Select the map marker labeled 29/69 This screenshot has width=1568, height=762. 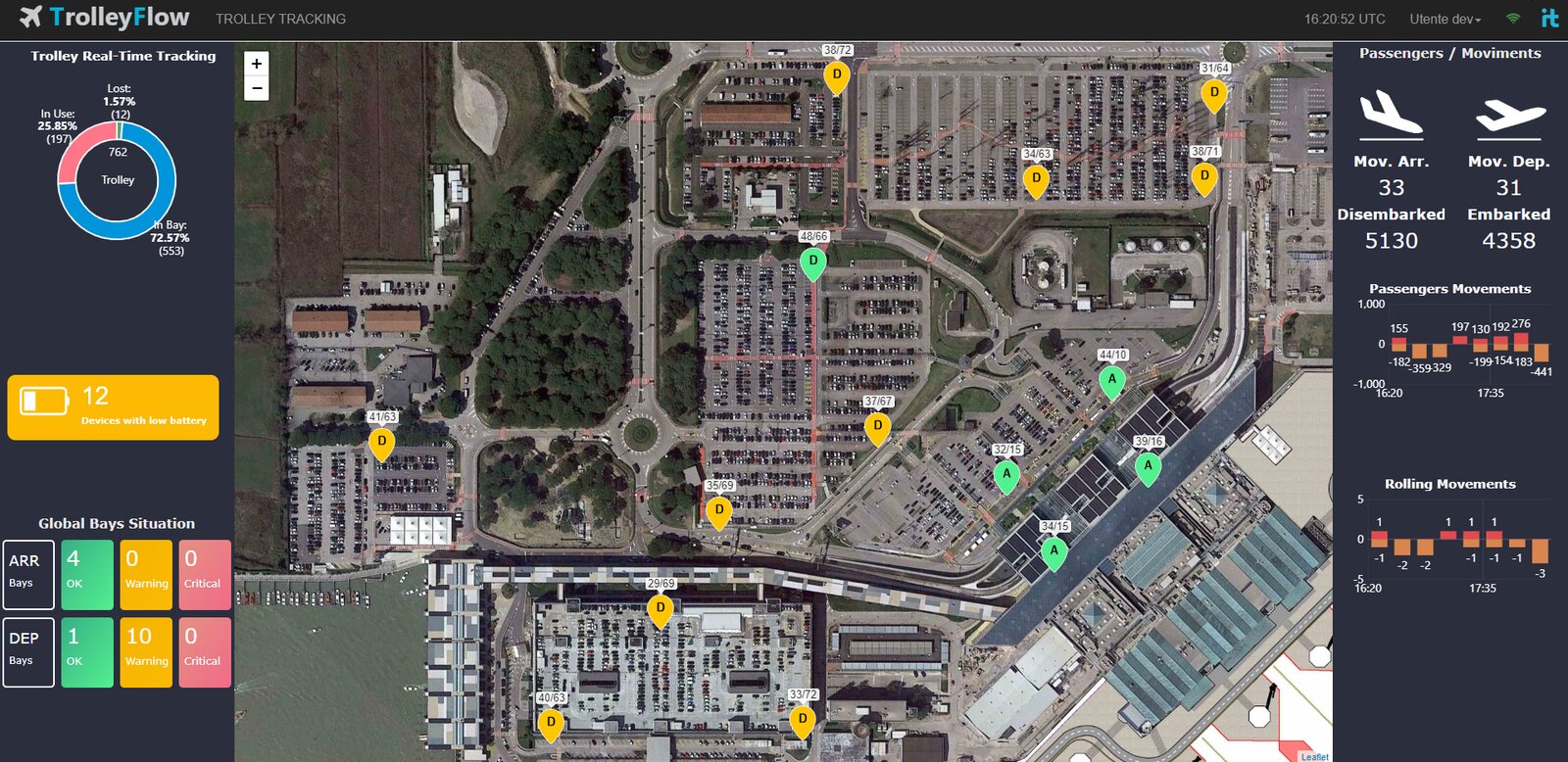(661, 609)
